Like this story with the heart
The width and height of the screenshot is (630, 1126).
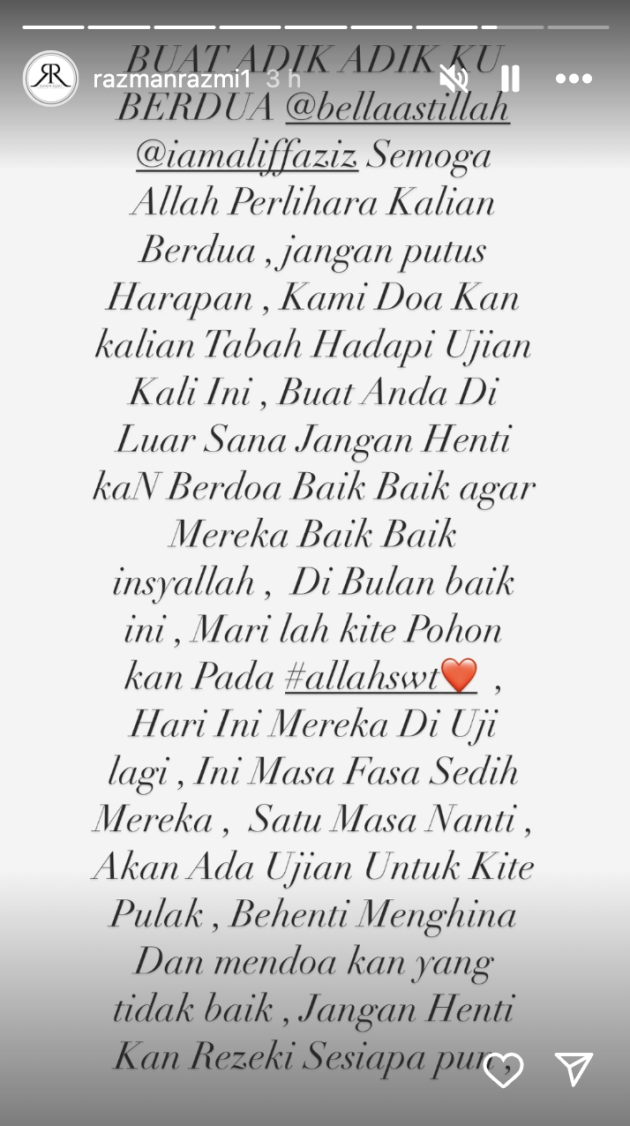pos(503,1069)
